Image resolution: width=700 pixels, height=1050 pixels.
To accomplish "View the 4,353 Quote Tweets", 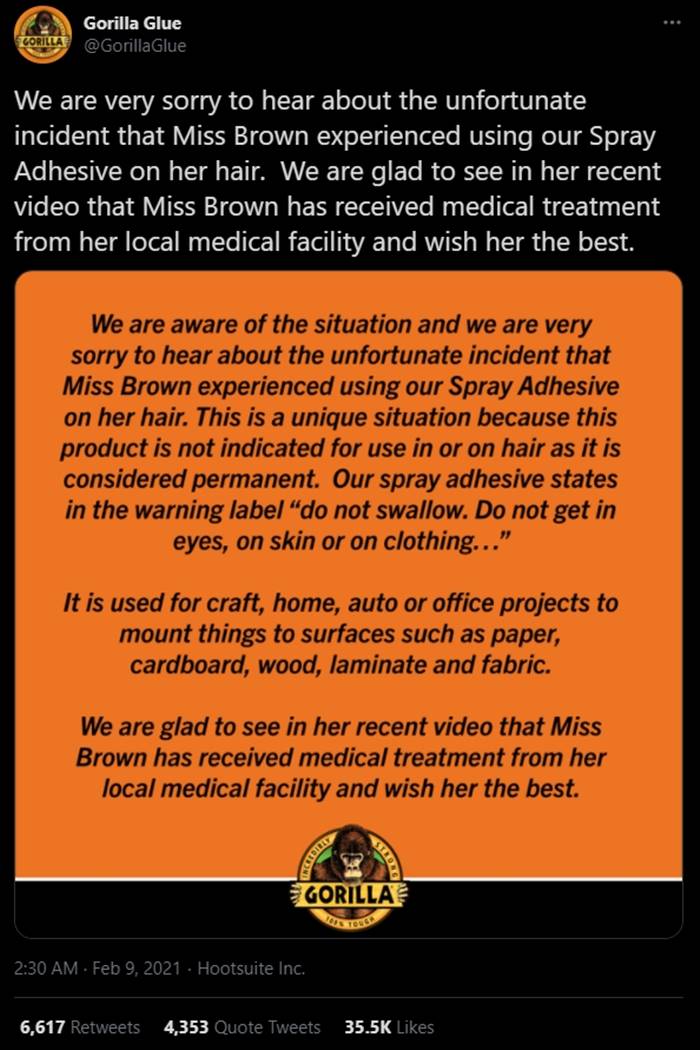I will (242, 1027).
